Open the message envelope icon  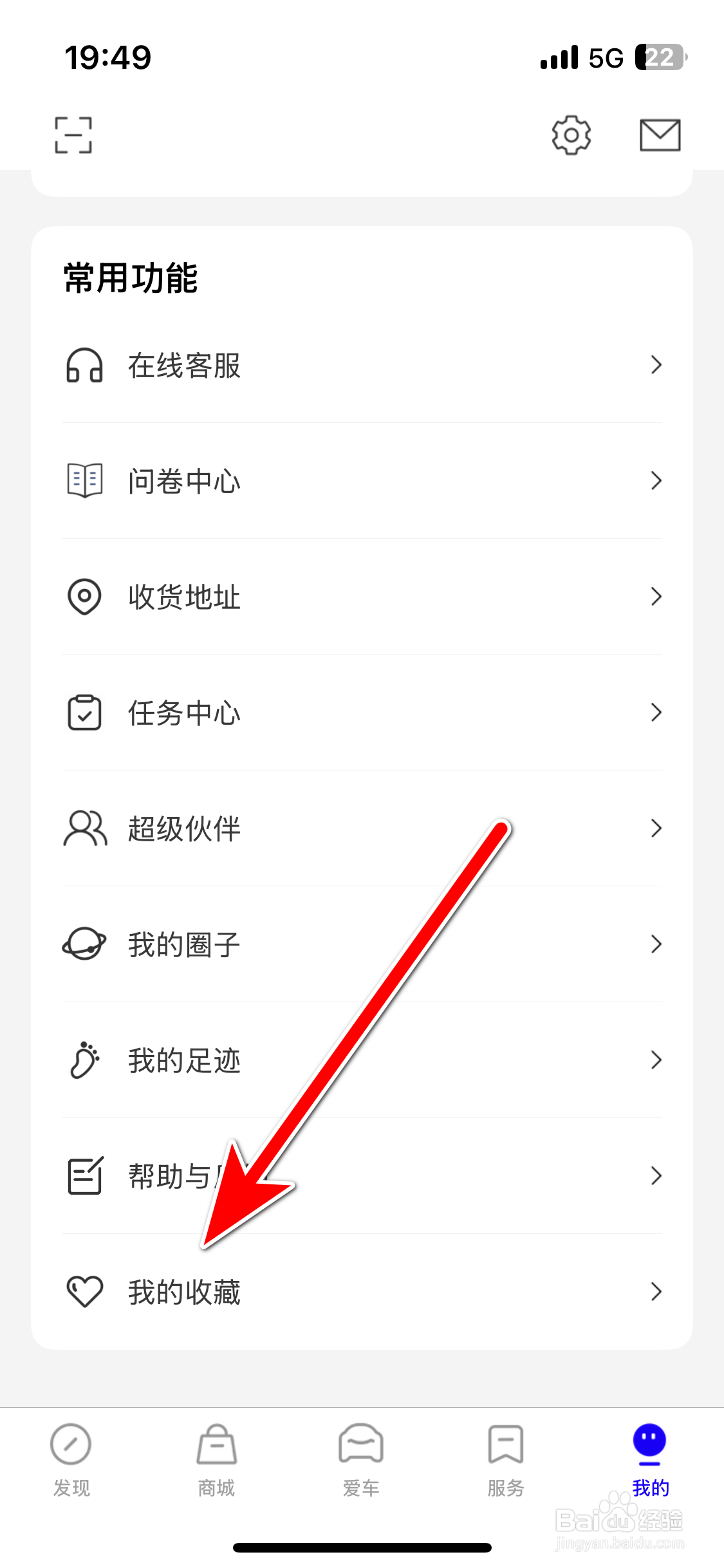659,135
